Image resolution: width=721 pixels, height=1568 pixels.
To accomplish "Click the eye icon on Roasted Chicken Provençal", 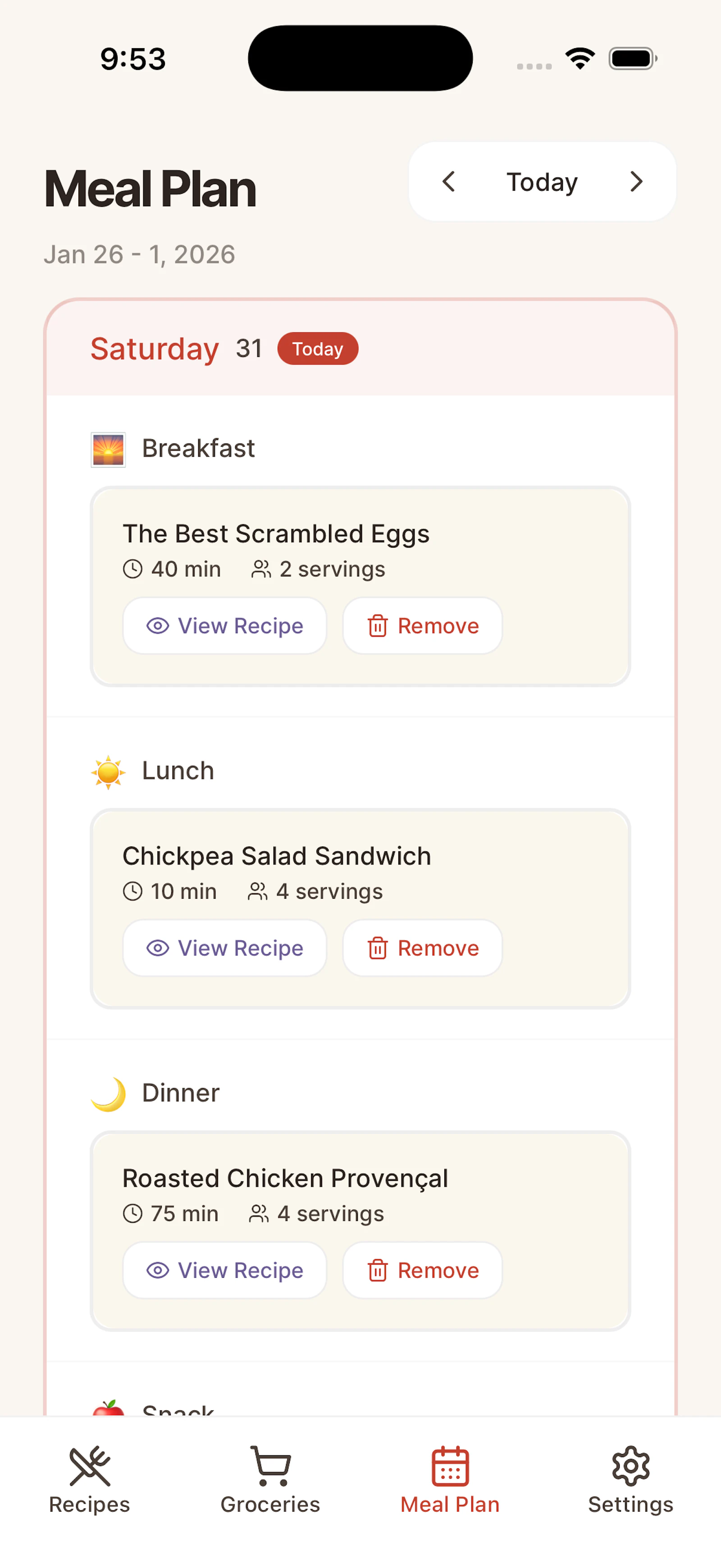I will click(158, 1271).
